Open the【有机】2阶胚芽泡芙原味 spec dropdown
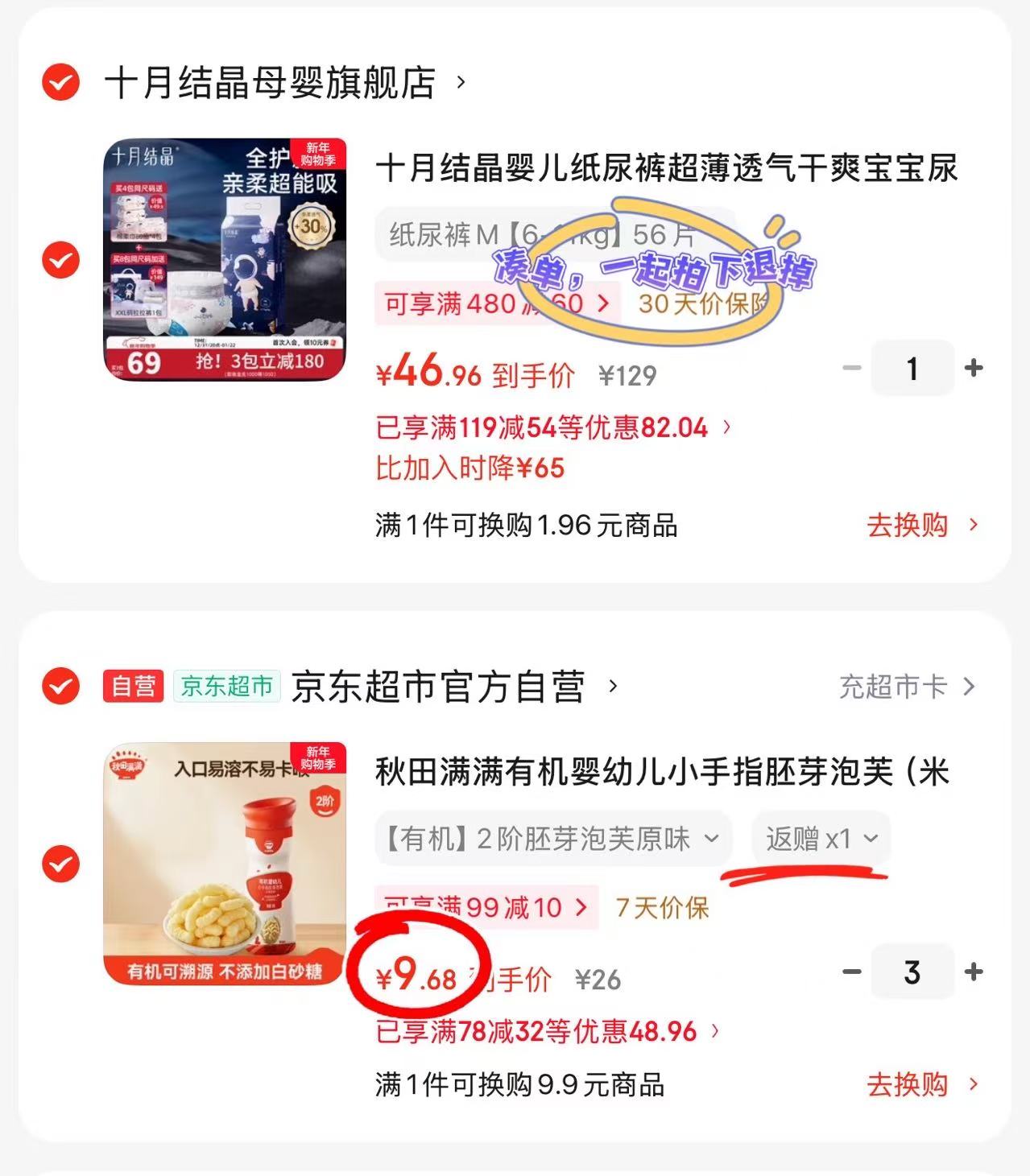Image resolution: width=1030 pixels, height=1176 pixels. pos(551,839)
